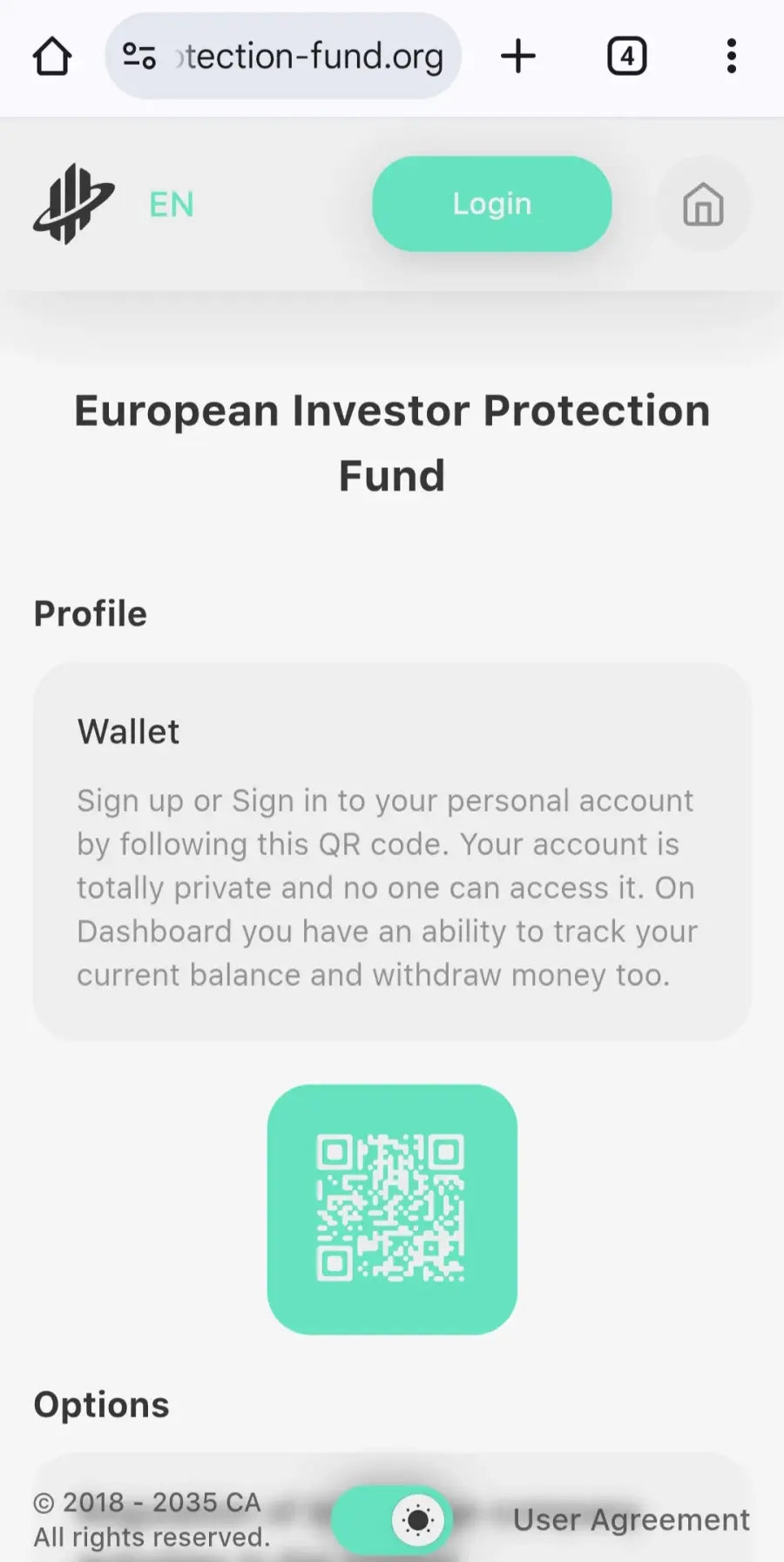Change the language from EN
This screenshot has width=784, height=1562.
(172, 205)
